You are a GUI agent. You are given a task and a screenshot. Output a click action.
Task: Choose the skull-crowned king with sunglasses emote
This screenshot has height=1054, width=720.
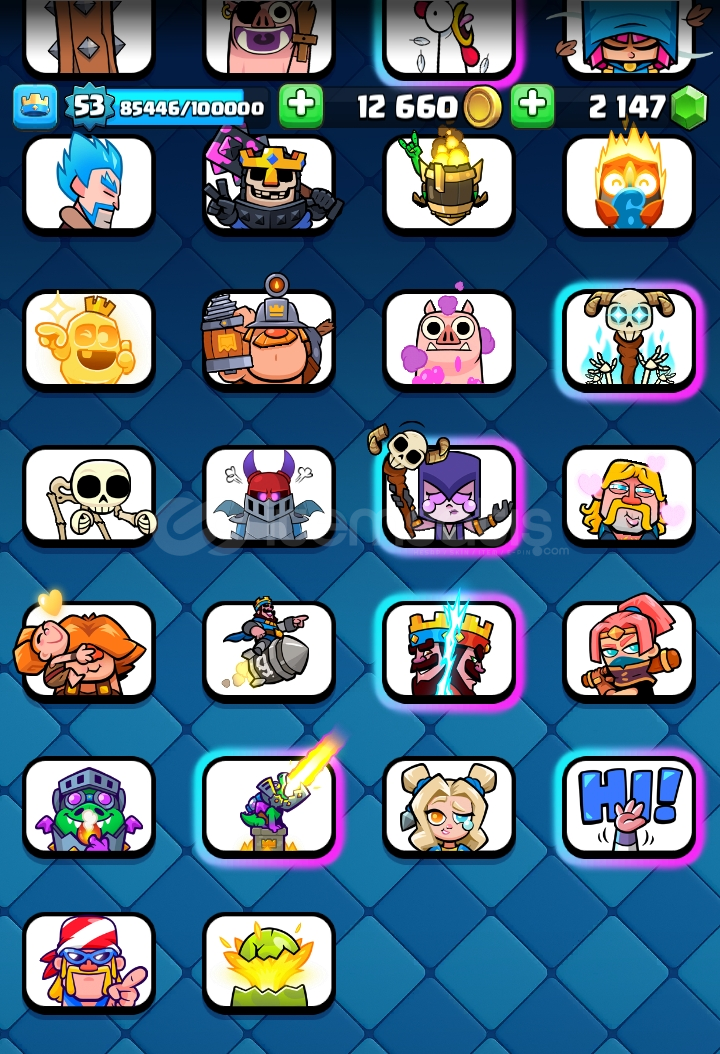(269, 184)
